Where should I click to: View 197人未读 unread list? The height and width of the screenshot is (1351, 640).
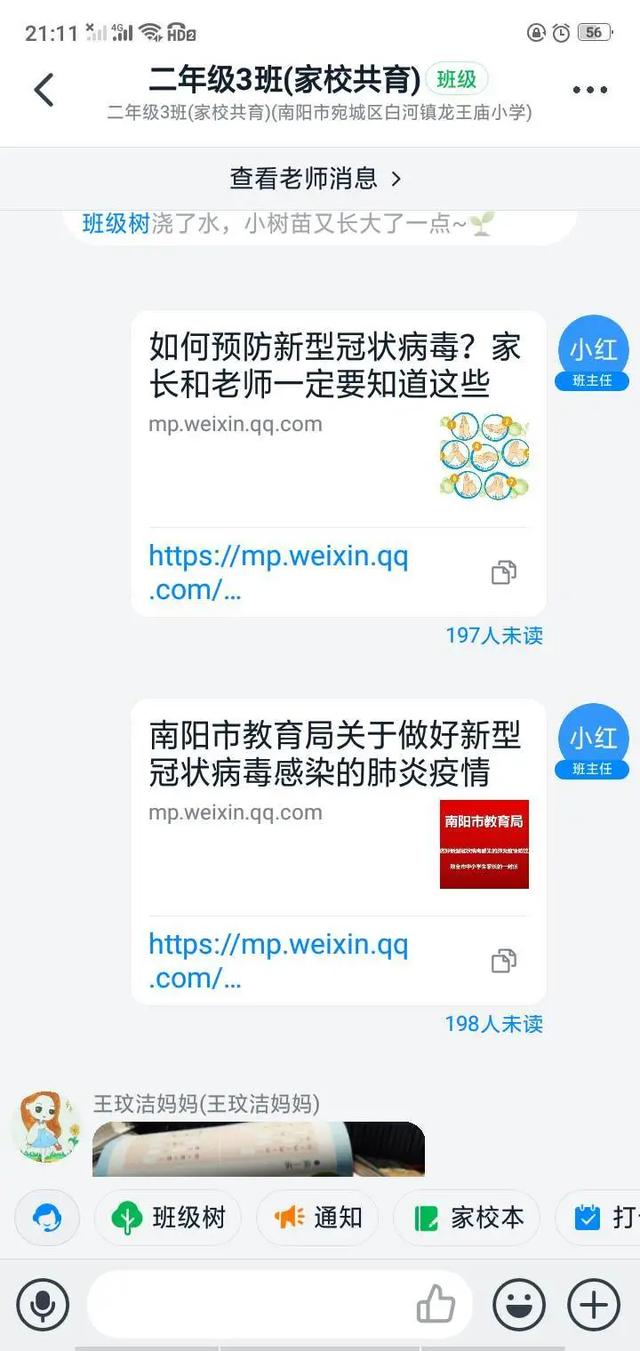coord(494,635)
